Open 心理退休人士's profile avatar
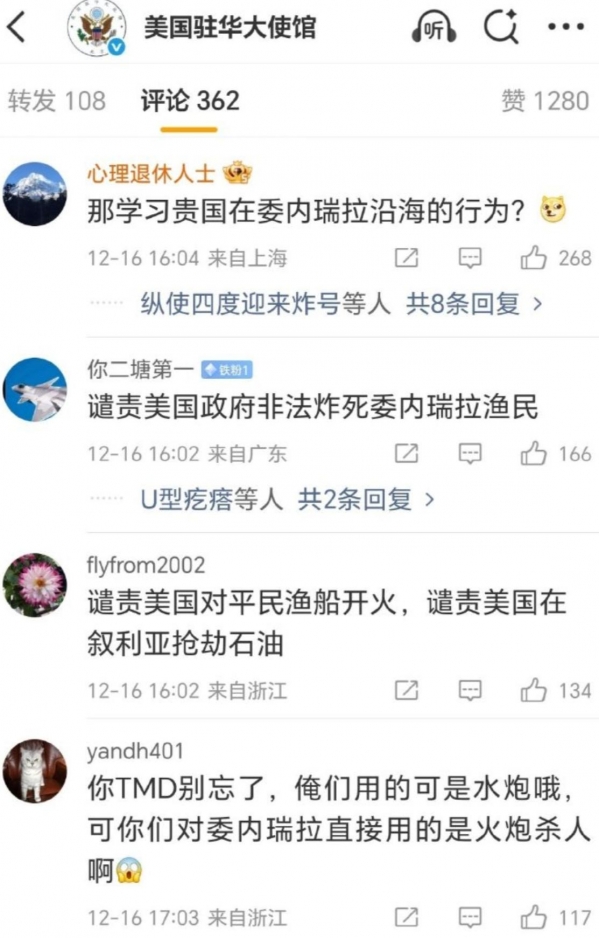600x938 pixels. point(35,193)
